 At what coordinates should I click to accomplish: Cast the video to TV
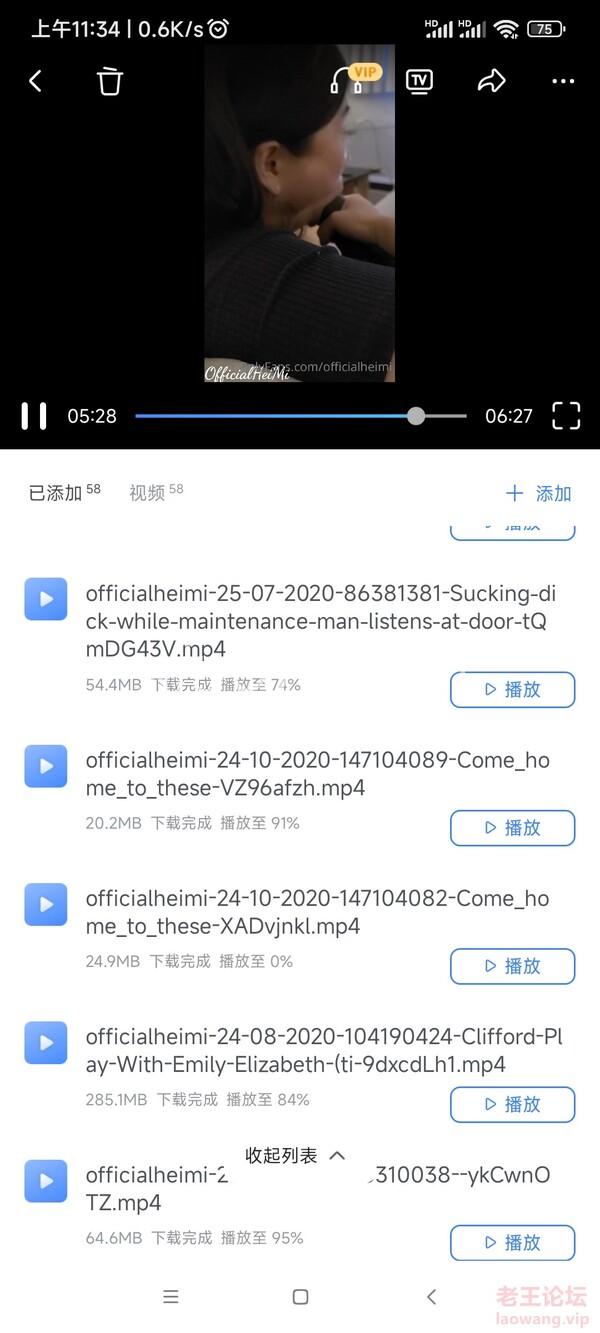[x=420, y=81]
